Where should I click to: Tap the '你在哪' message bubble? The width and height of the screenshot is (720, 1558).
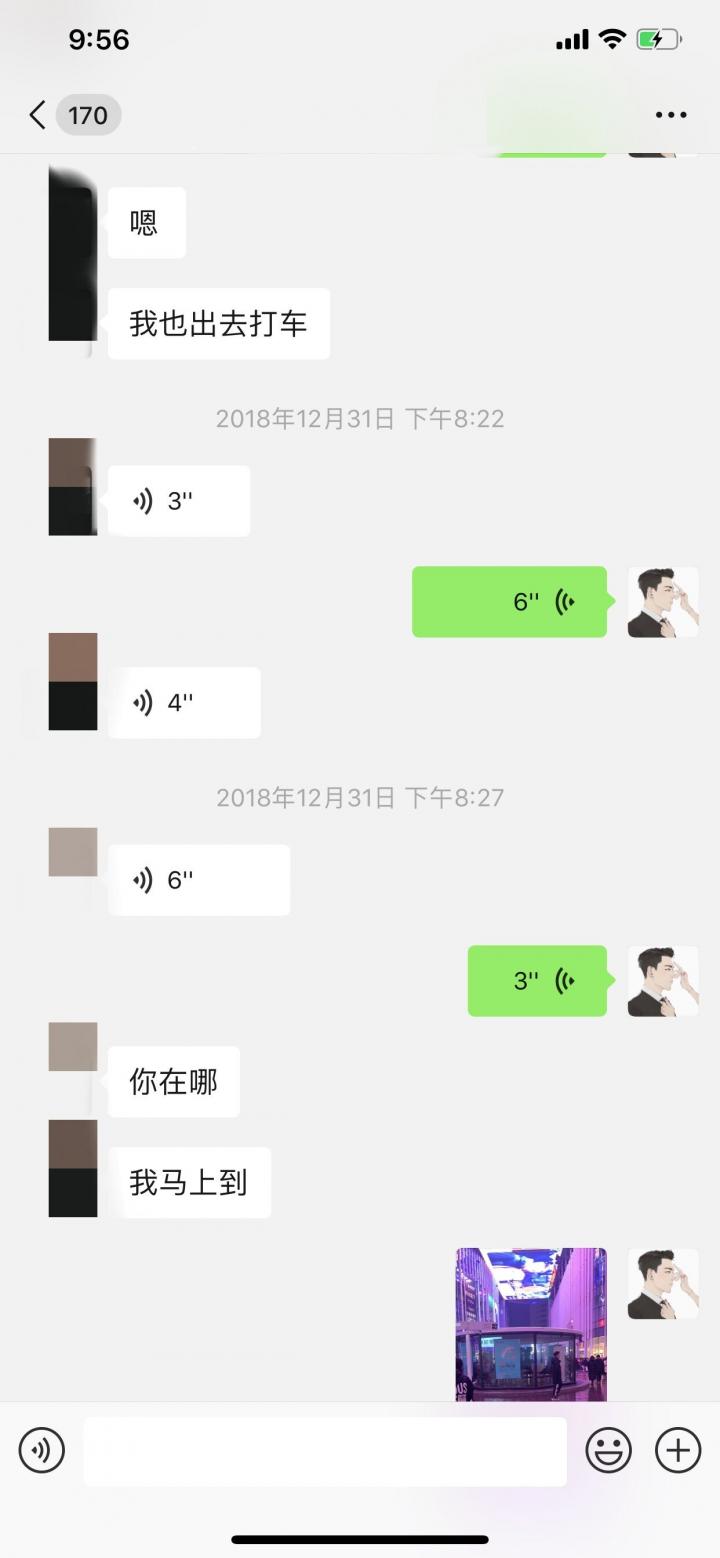coord(172,1081)
